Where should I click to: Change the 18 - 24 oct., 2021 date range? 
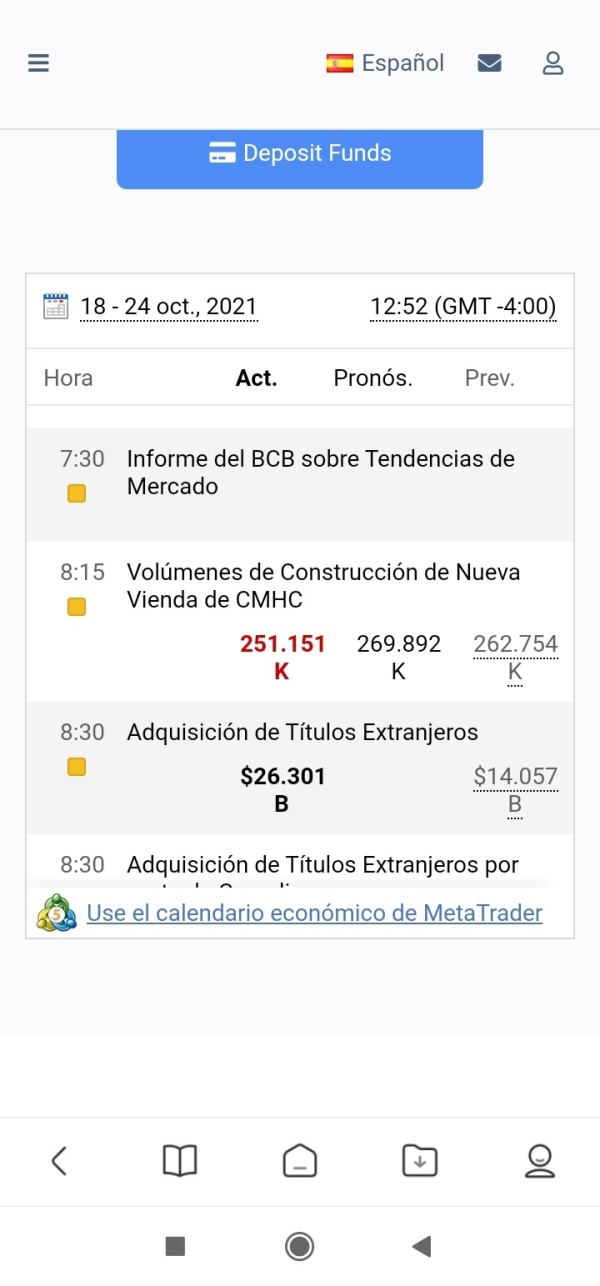(x=169, y=306)
